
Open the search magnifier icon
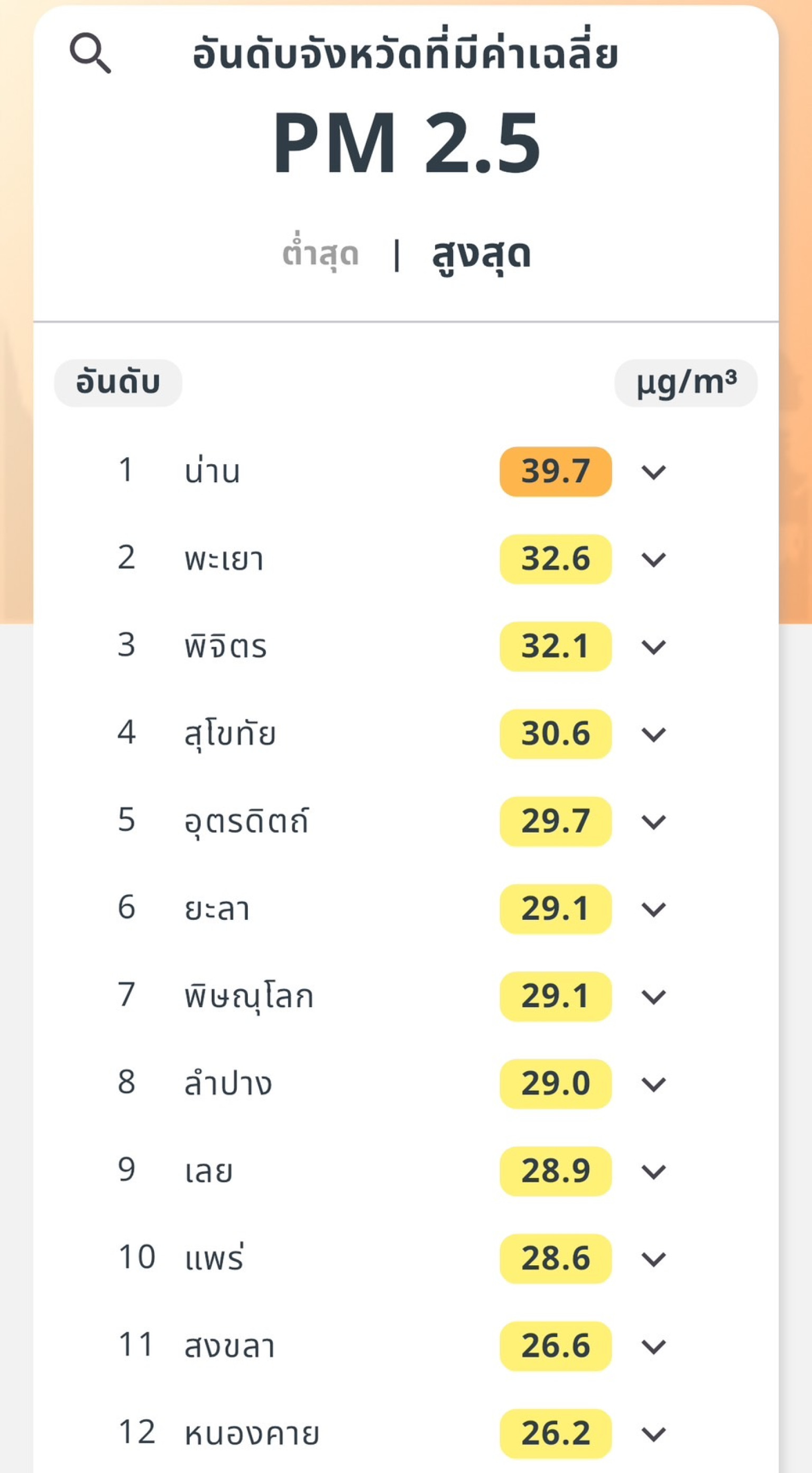point(90,53)
